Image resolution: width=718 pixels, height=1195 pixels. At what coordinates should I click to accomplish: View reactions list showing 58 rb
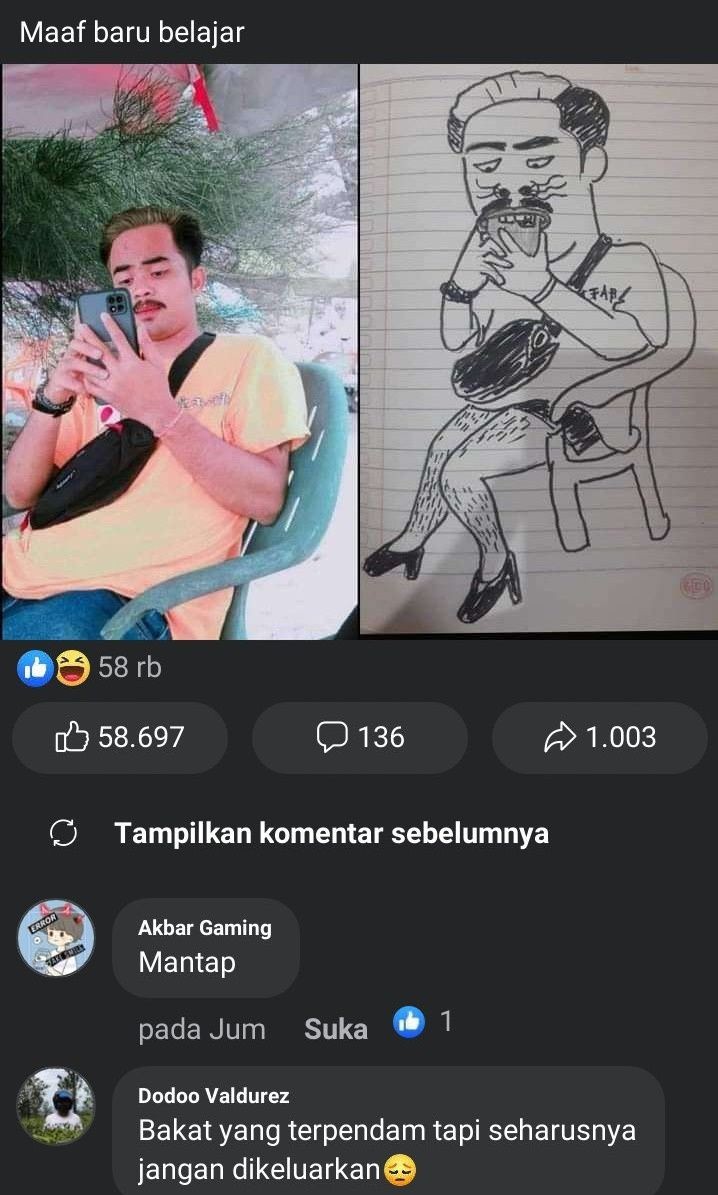point(90,668)
